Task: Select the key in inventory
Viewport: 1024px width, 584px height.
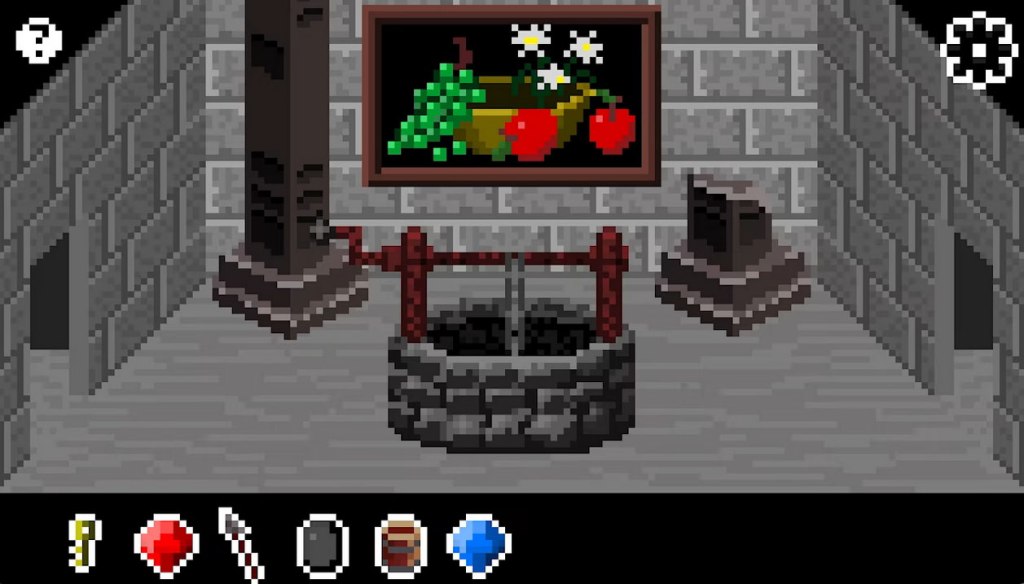Action: click(85, 543)
